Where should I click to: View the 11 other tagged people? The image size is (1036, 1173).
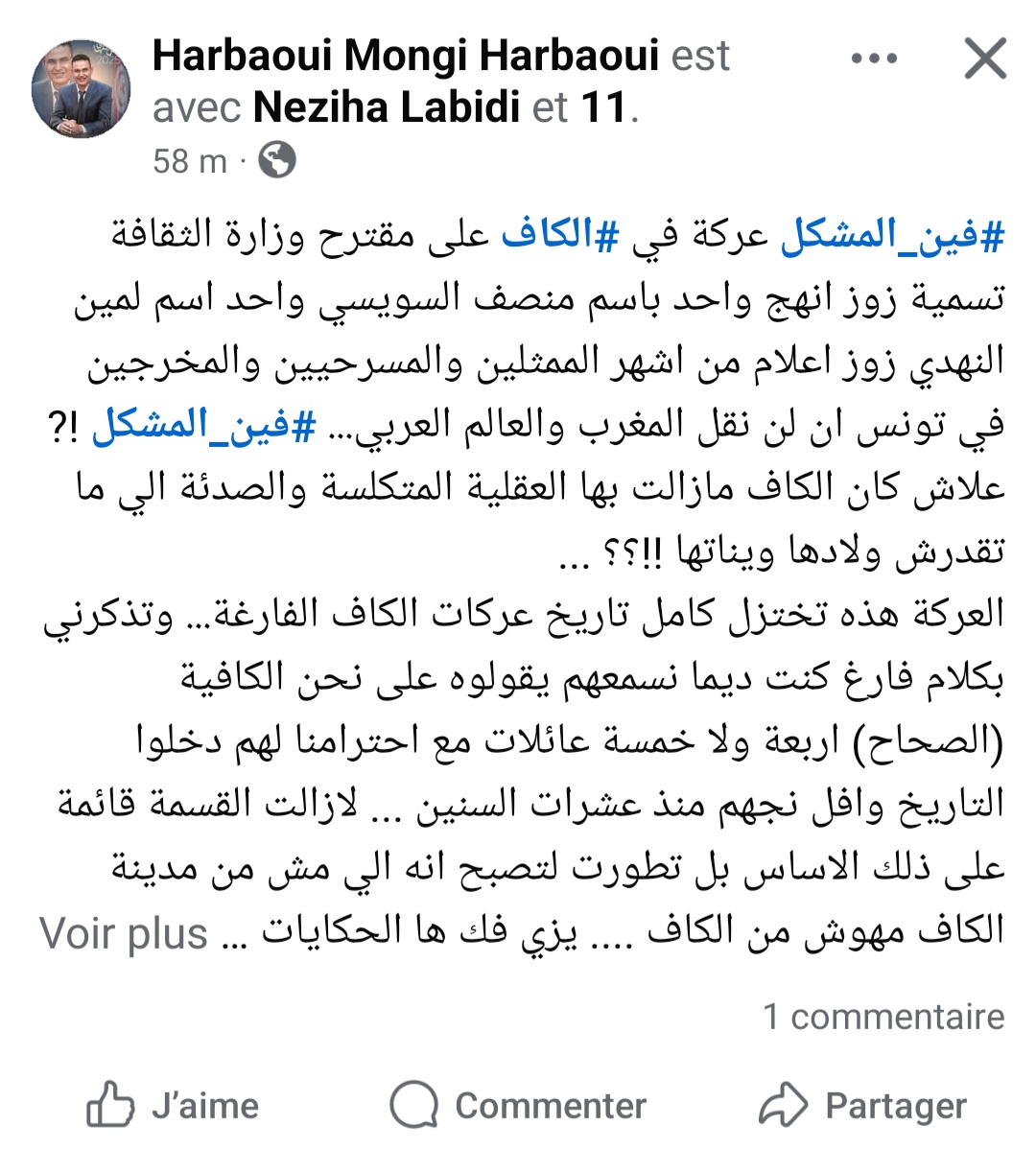[603, 107]
